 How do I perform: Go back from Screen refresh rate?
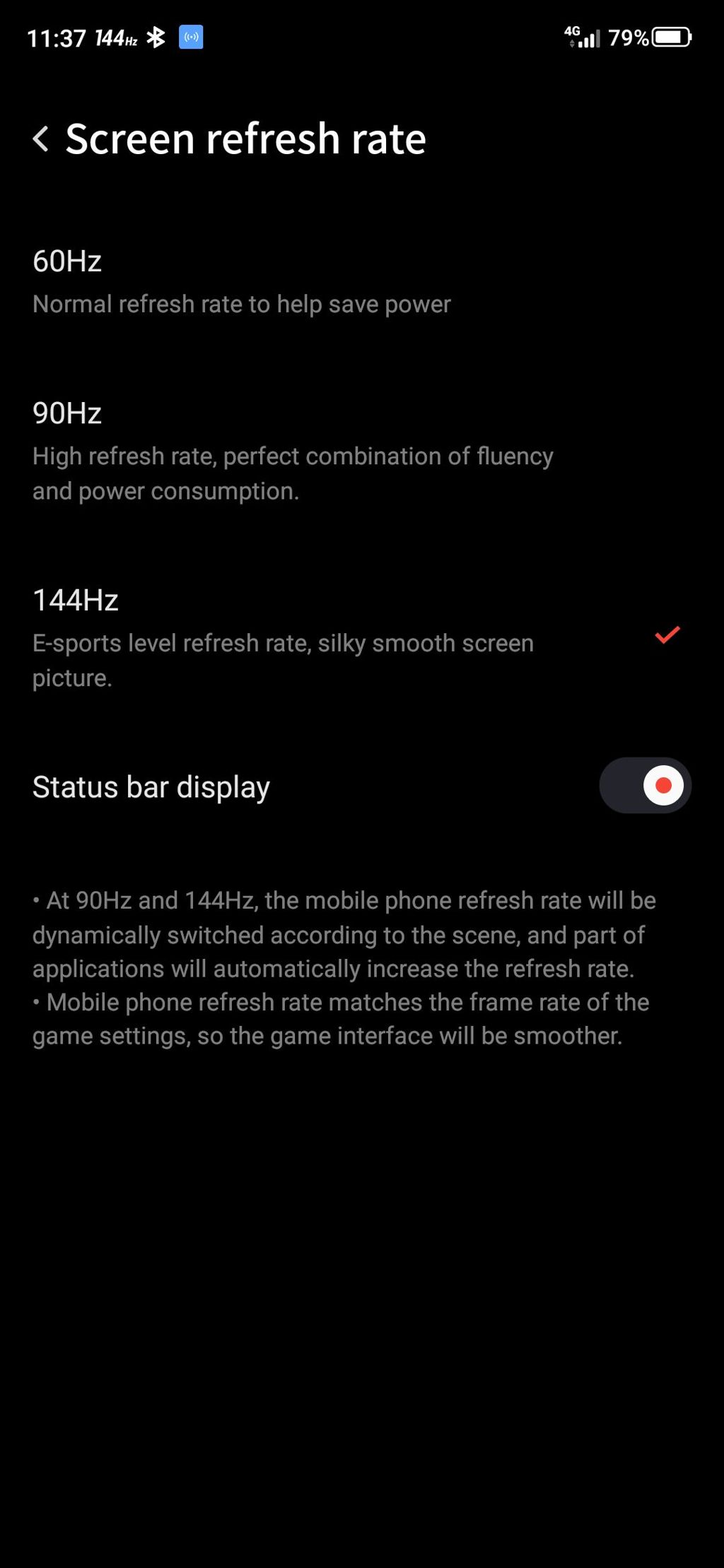(41, 138)
